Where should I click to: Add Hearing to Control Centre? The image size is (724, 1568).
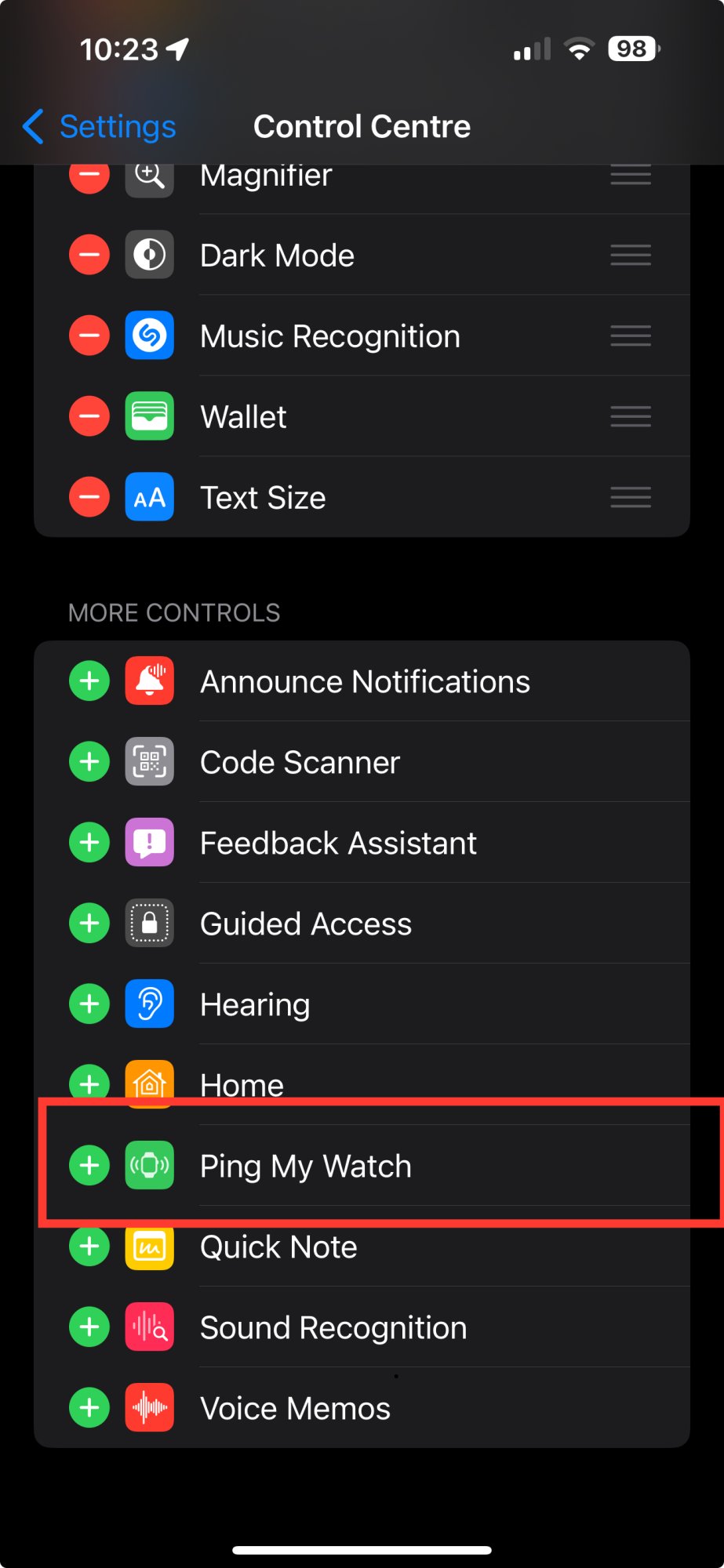click(x=89, y=1004)
